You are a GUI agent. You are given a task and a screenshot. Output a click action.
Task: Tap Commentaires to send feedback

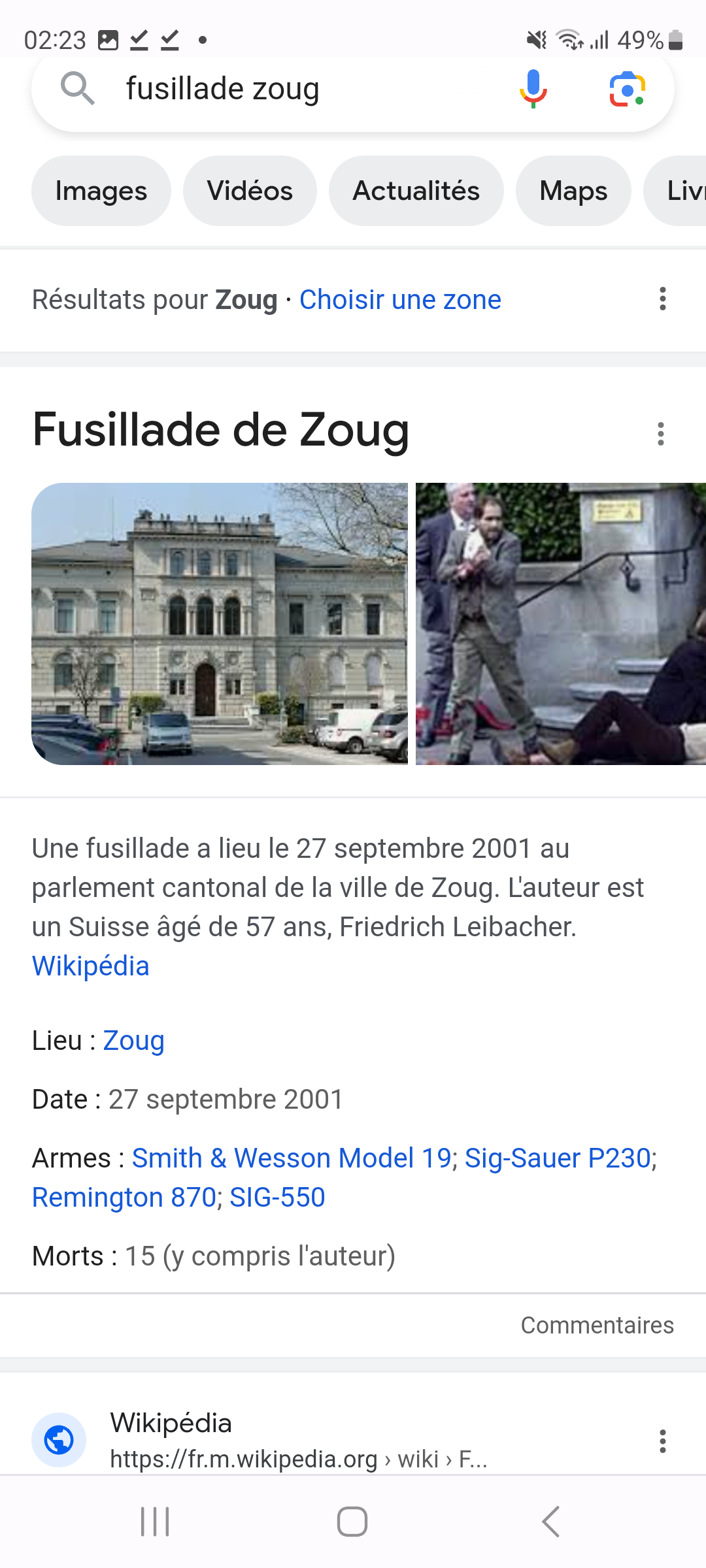[597, 1325]
